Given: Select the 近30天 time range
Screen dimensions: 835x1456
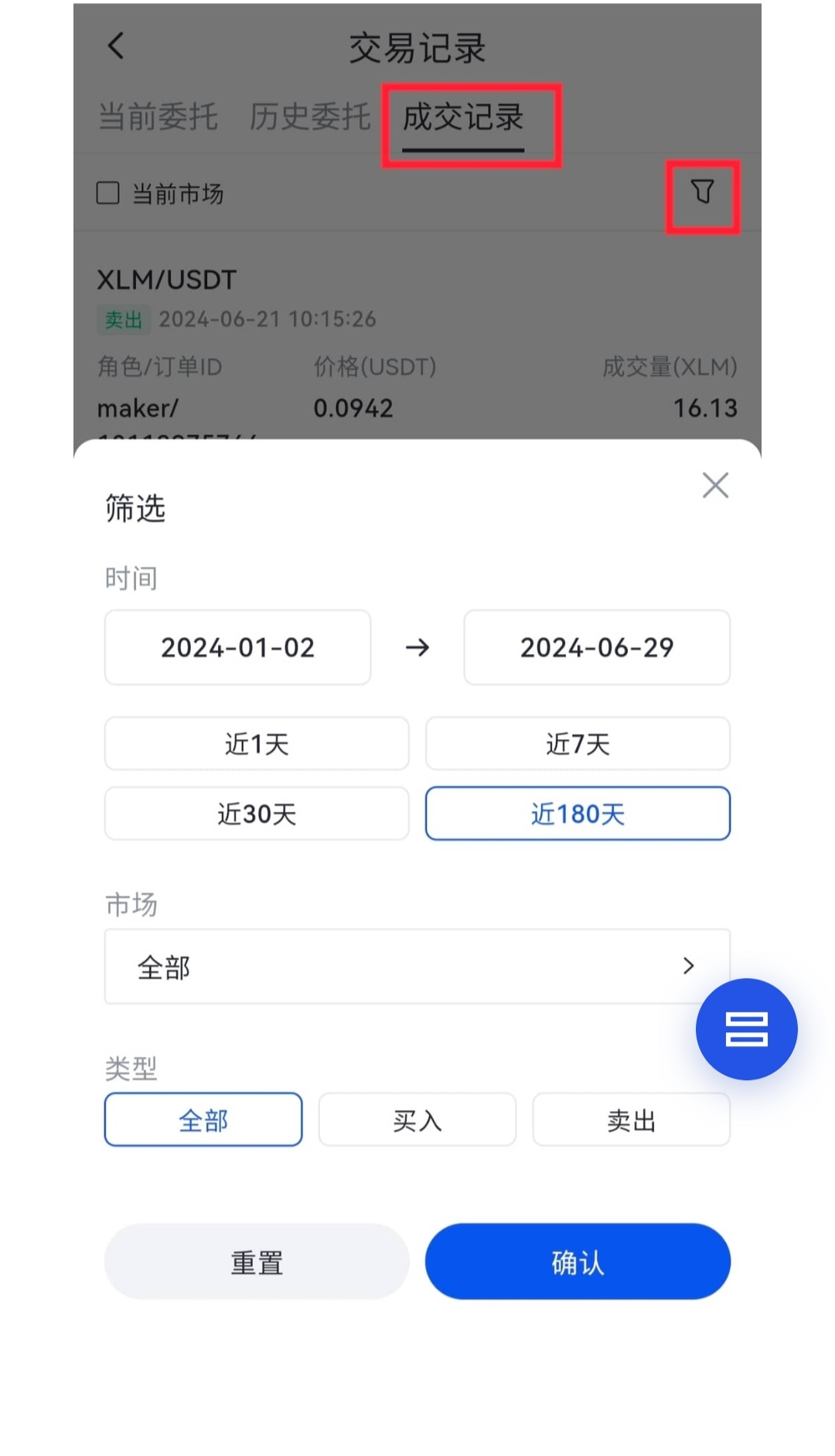Looking at the screenshot, I should 256,813.
